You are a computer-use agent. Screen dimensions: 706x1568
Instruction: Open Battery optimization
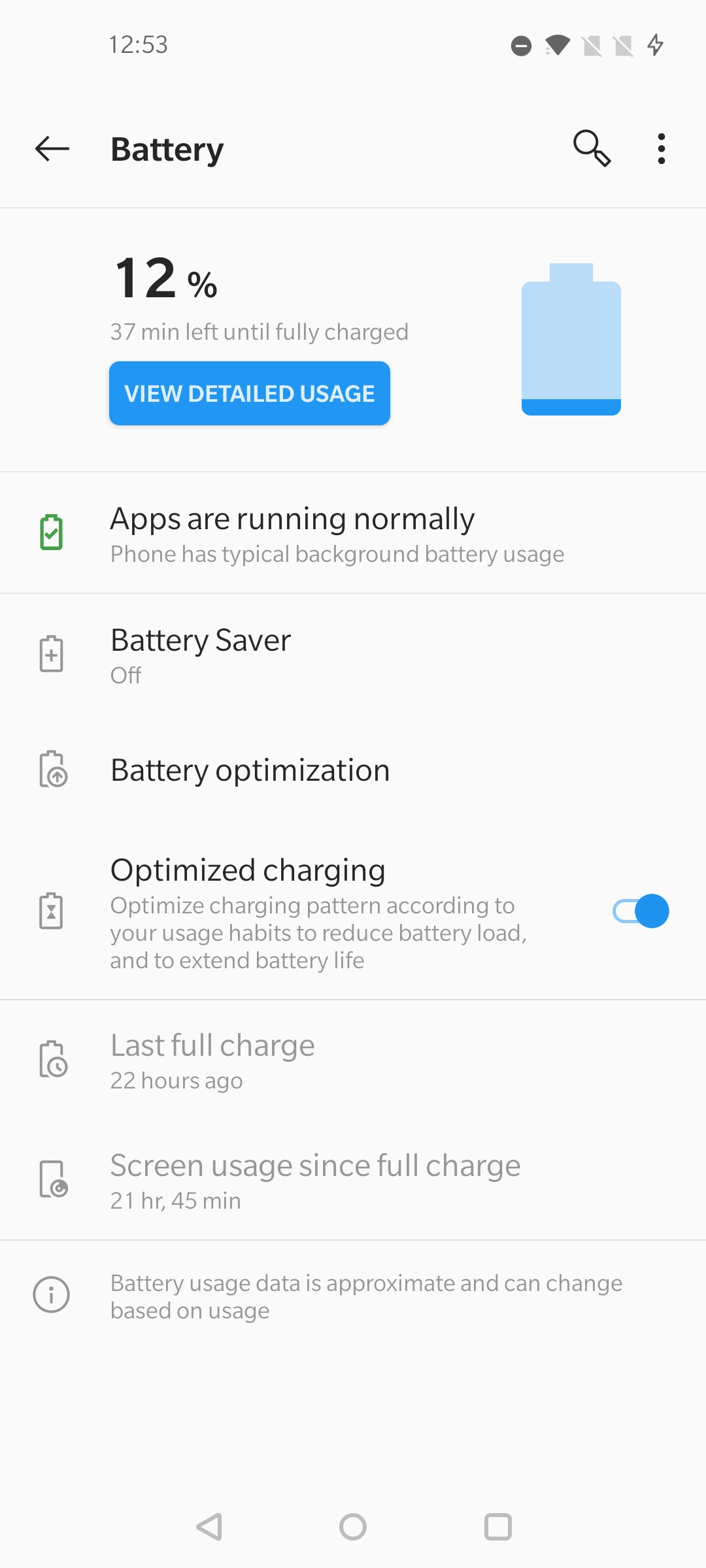tap(353, 770)
